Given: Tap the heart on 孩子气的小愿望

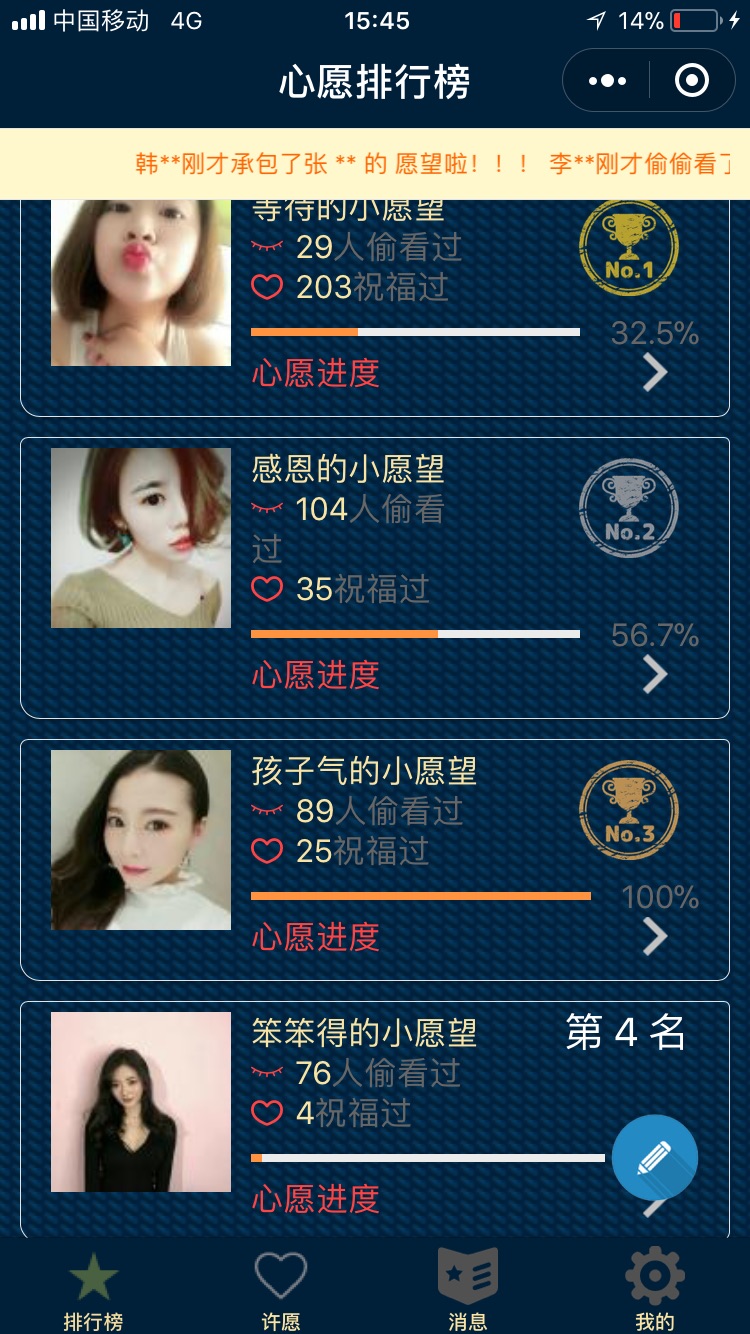Looking at the screenshot, I should tap(267, 852).
